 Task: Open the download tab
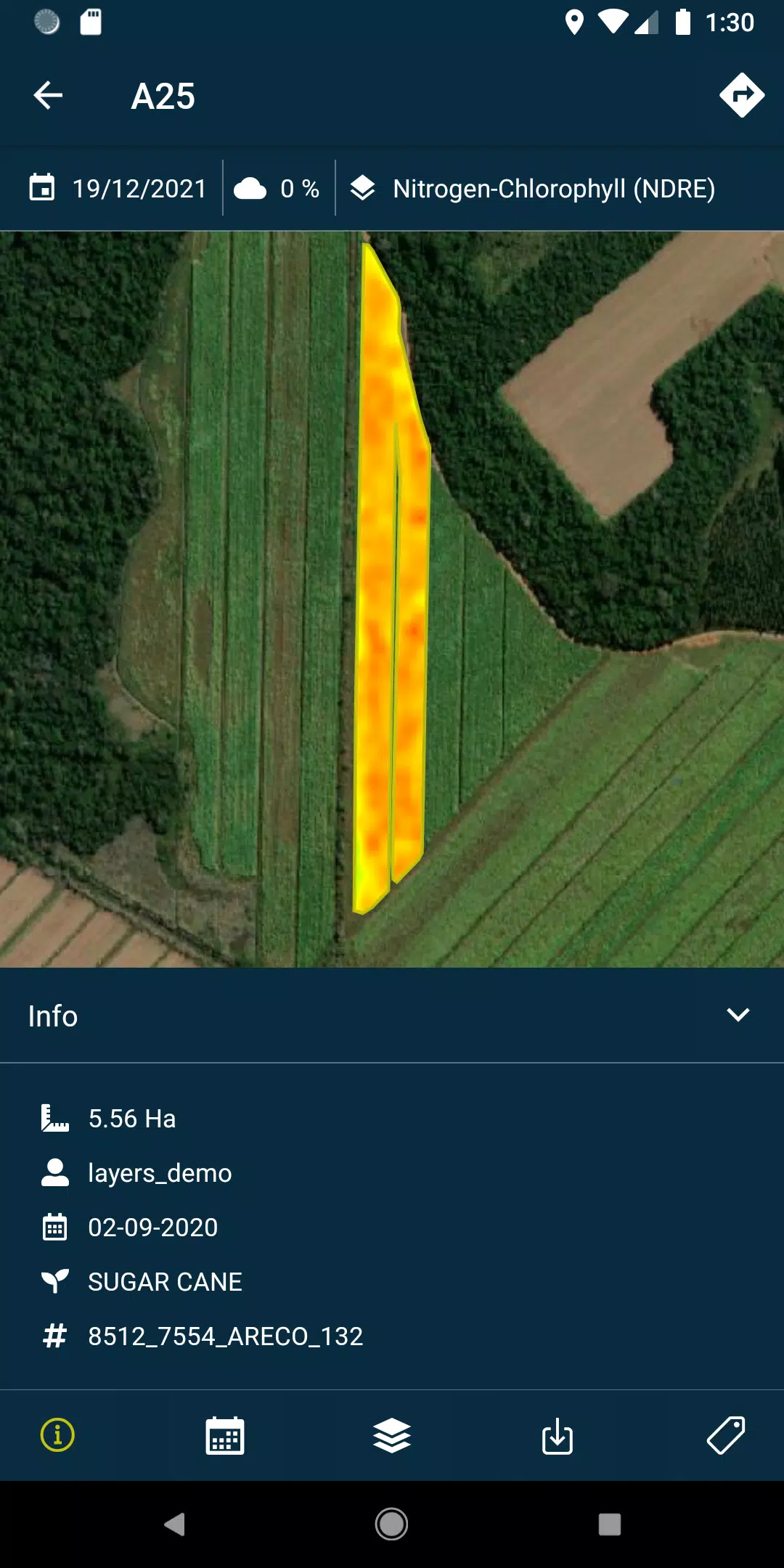(x=558, y=1435)
